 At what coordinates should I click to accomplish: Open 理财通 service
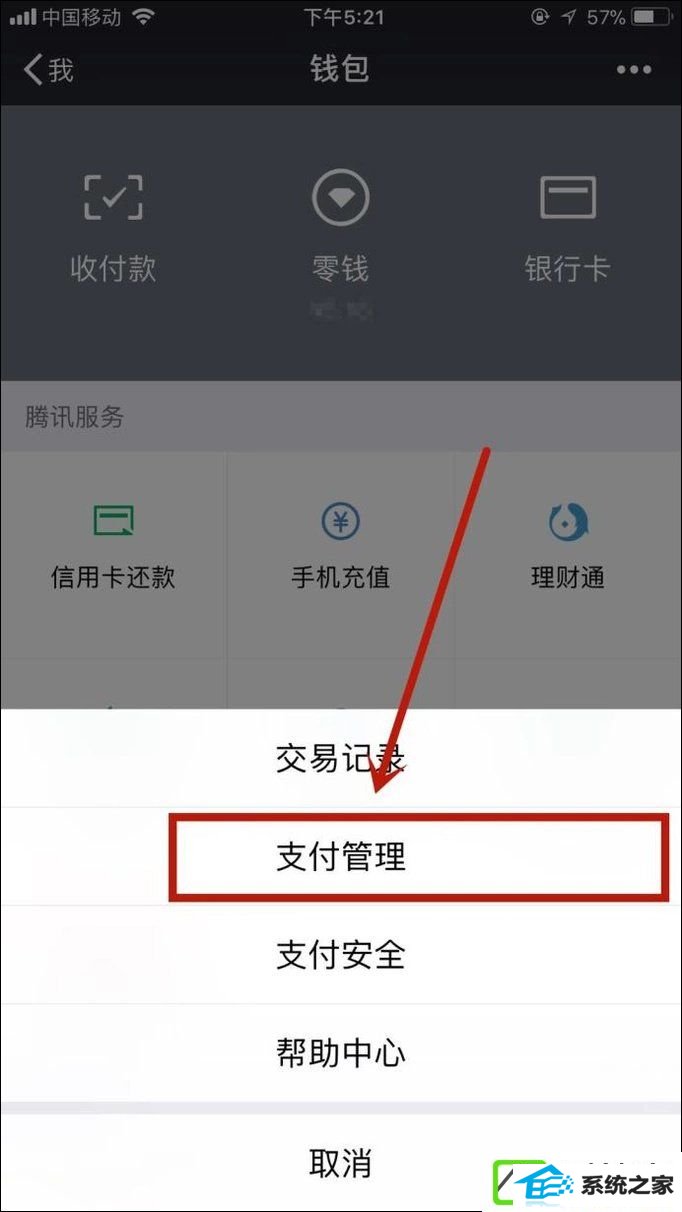(567, 546)
